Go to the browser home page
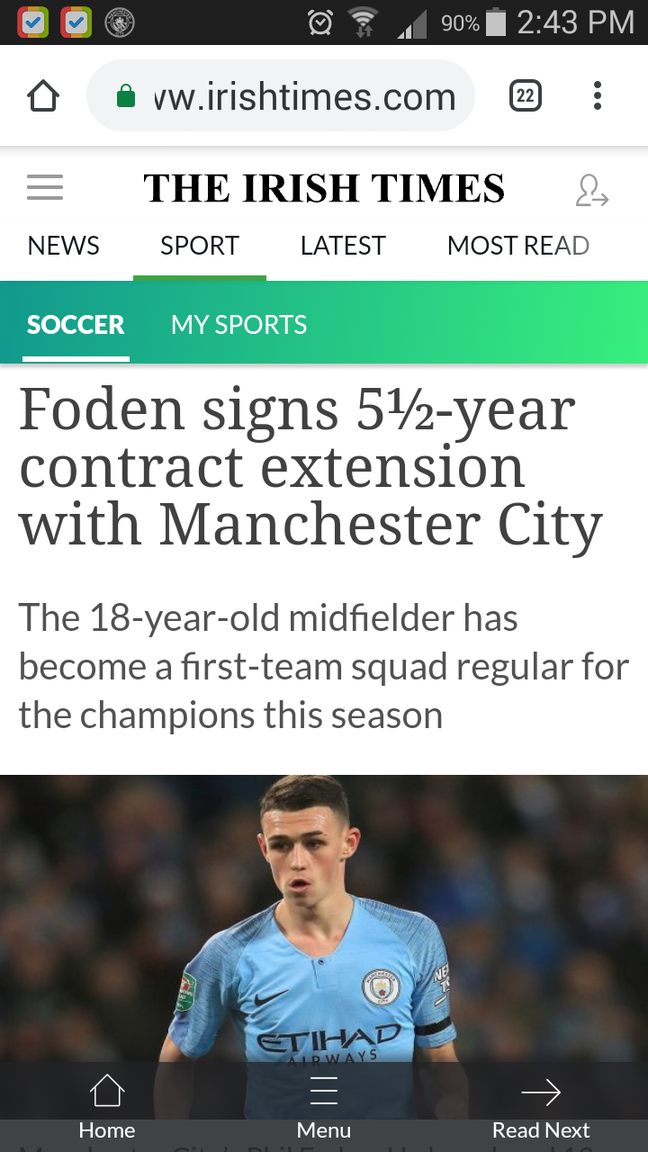This screenshot has height=1152, width=648. [43, 97]
